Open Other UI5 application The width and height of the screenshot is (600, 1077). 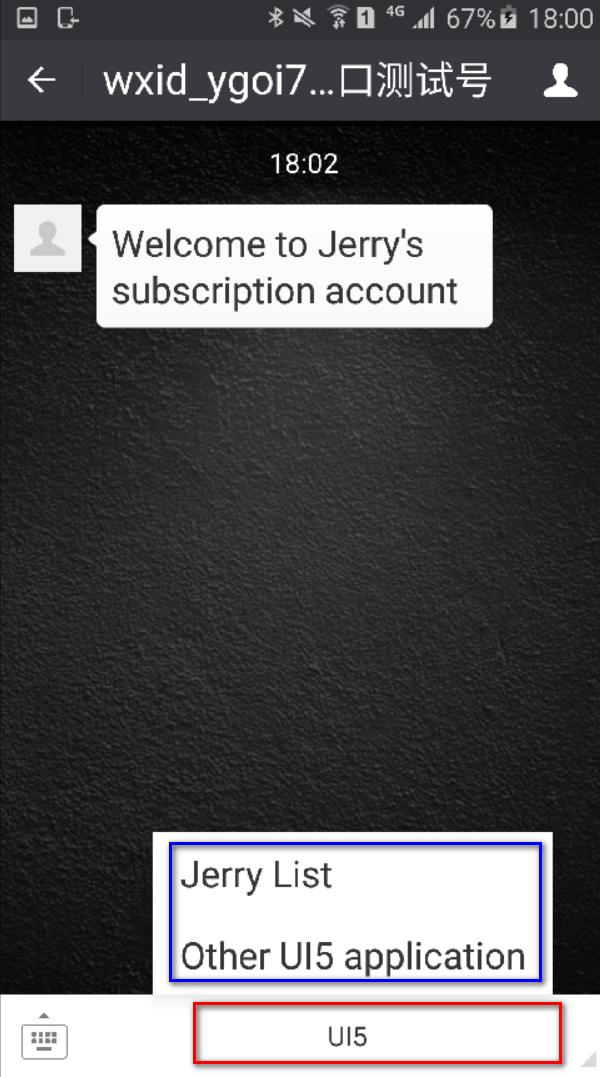tap(352, 956)
